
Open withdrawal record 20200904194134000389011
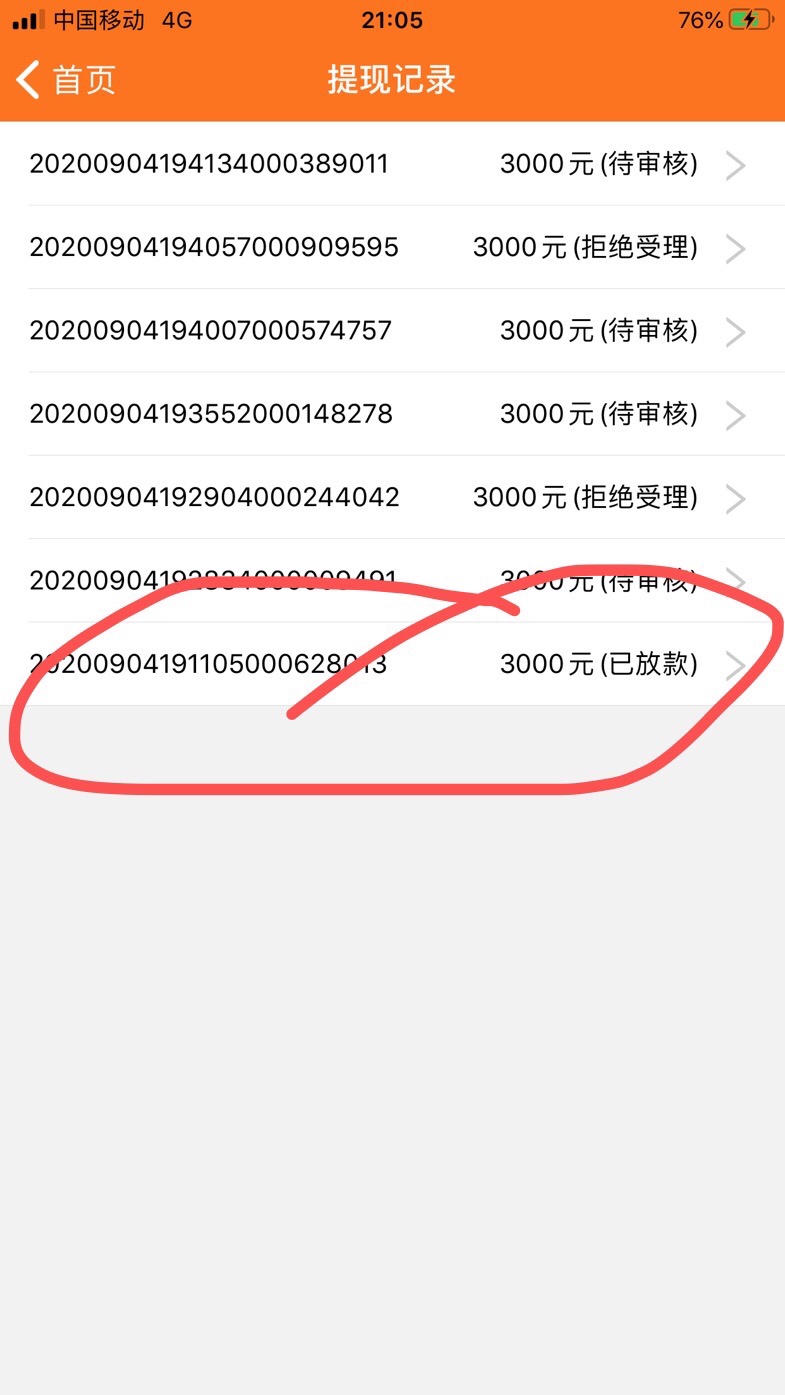[x=392, y=164]
